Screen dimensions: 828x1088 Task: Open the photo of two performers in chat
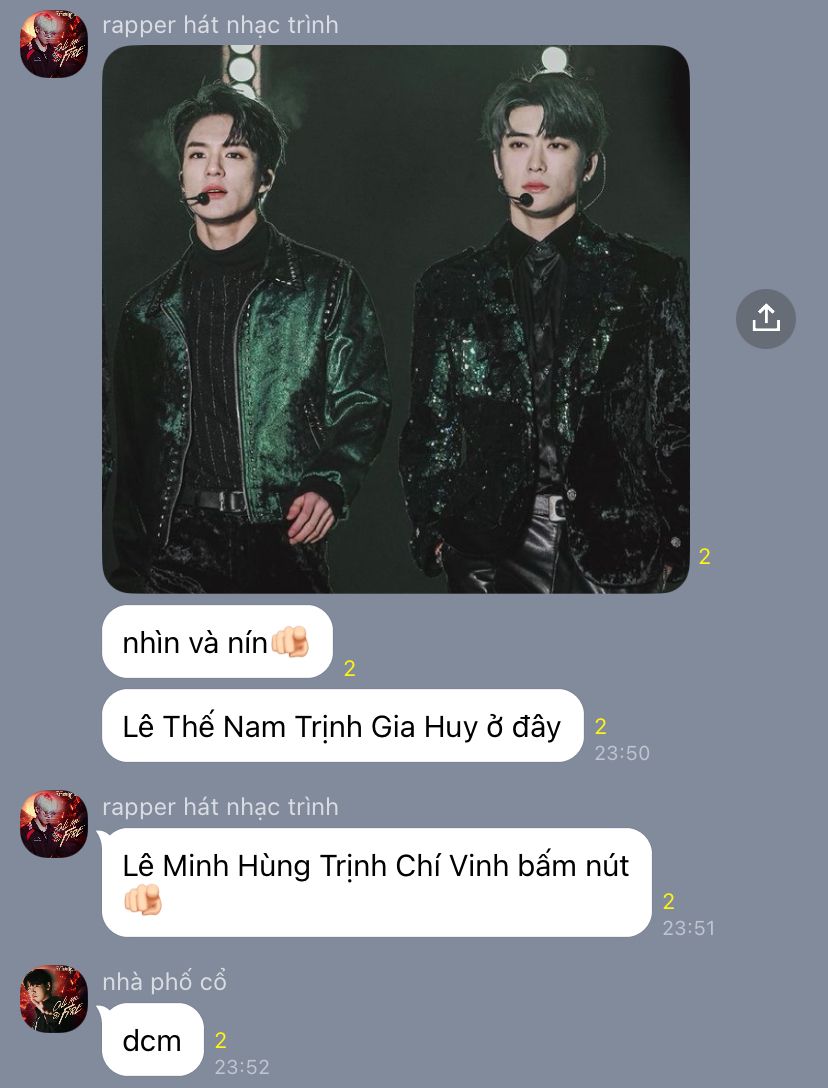(396, 319)
